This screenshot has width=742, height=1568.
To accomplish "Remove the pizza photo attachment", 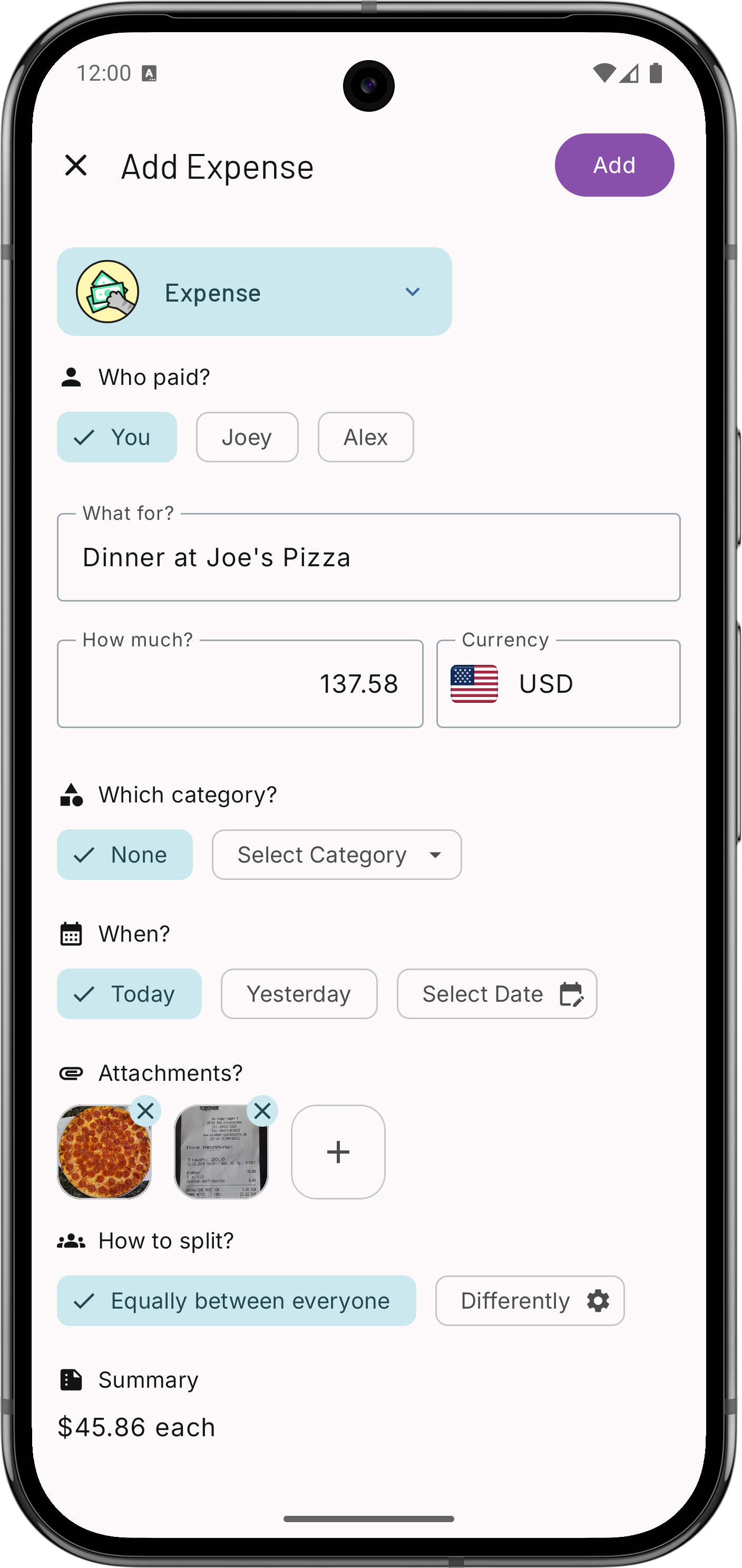I will pos(145,1111).
